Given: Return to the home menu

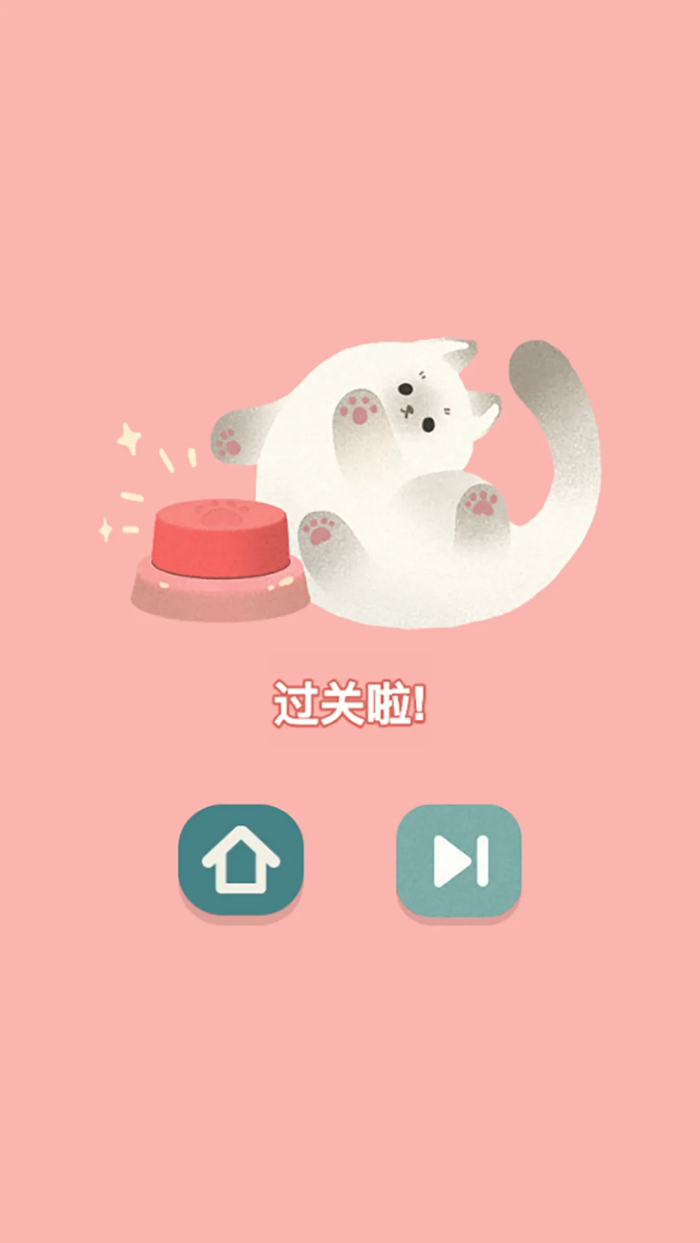Looking at the screenshot, I should pos(240,859).
